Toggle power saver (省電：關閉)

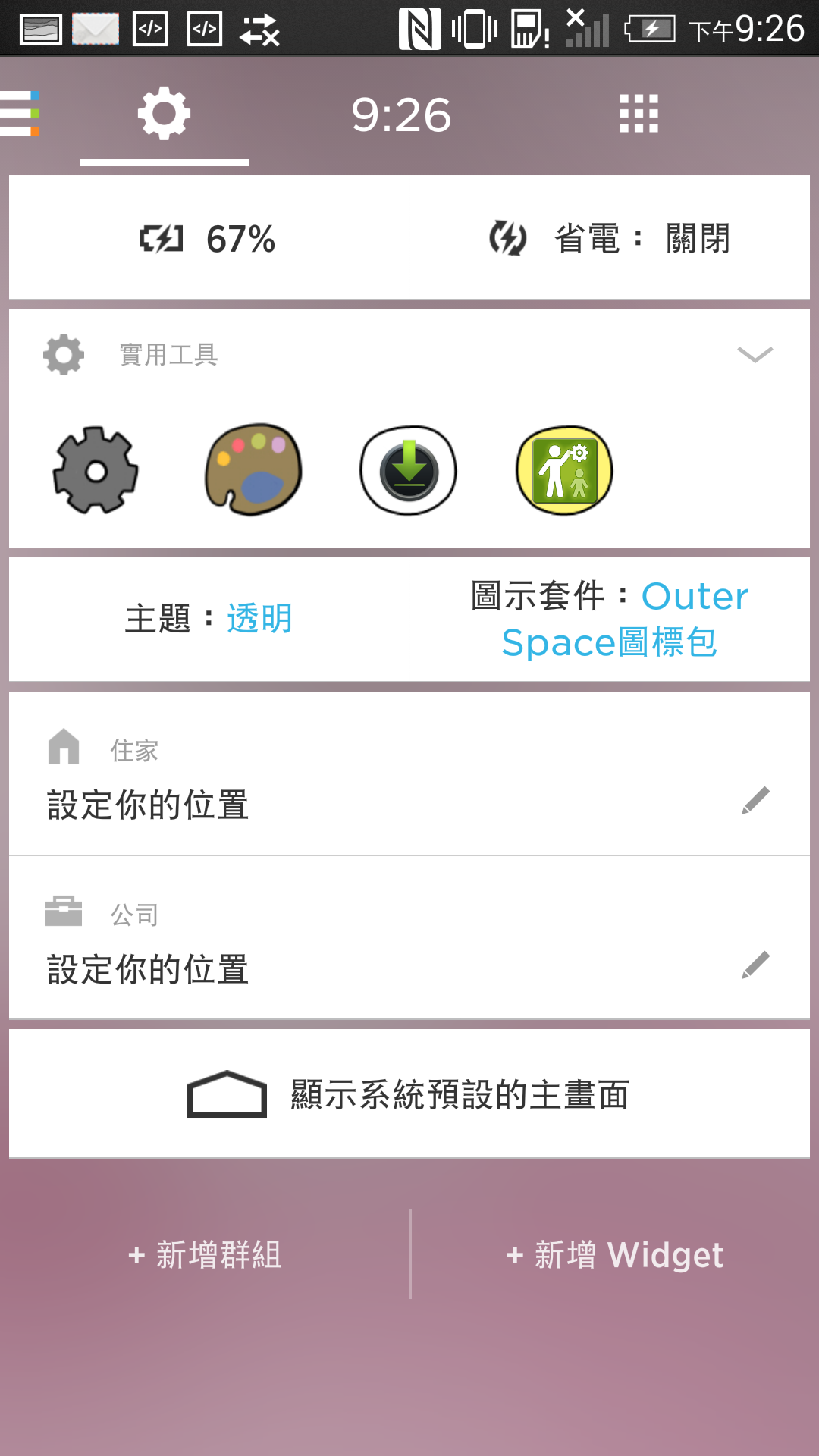(x=610, y=238)
